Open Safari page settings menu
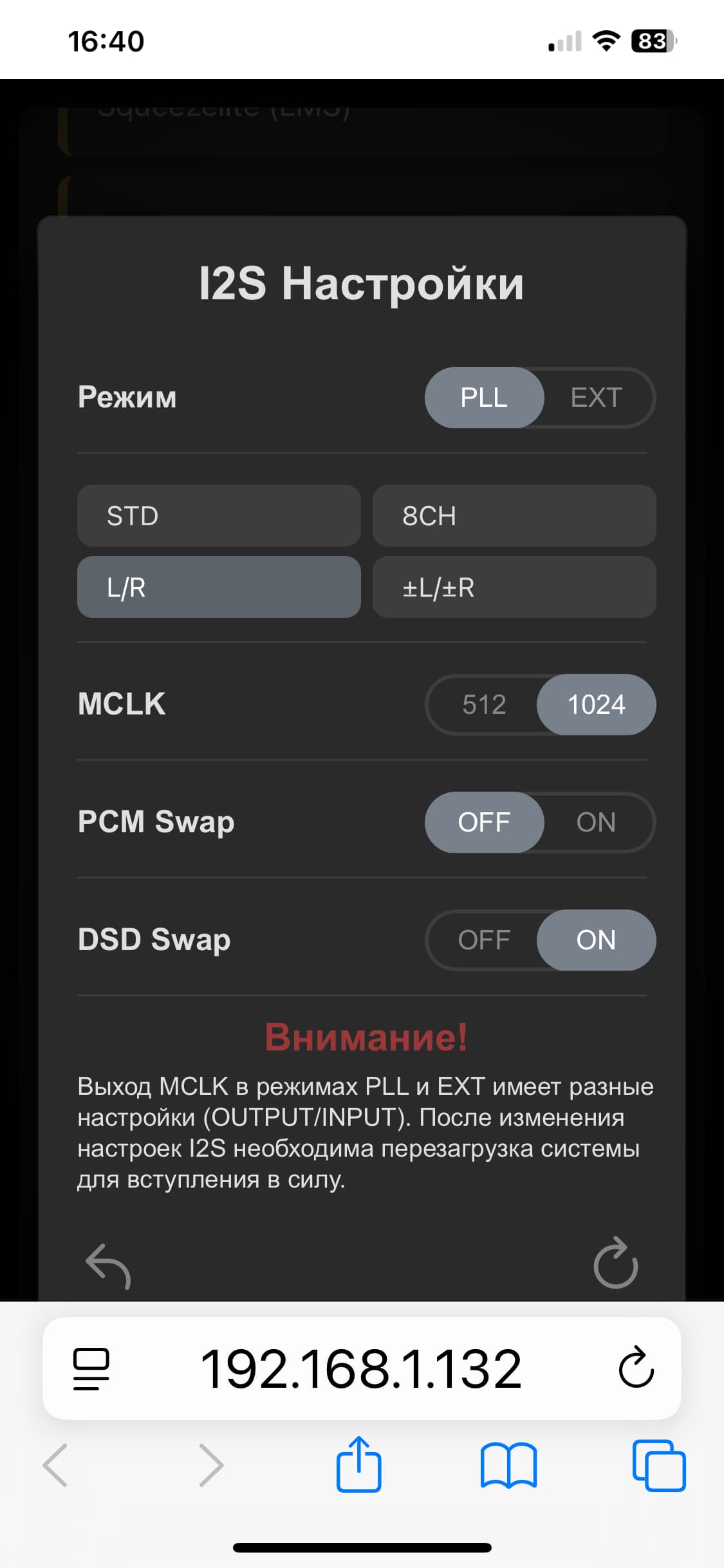Screen dimensions: 724x1568 (91, 1368)
